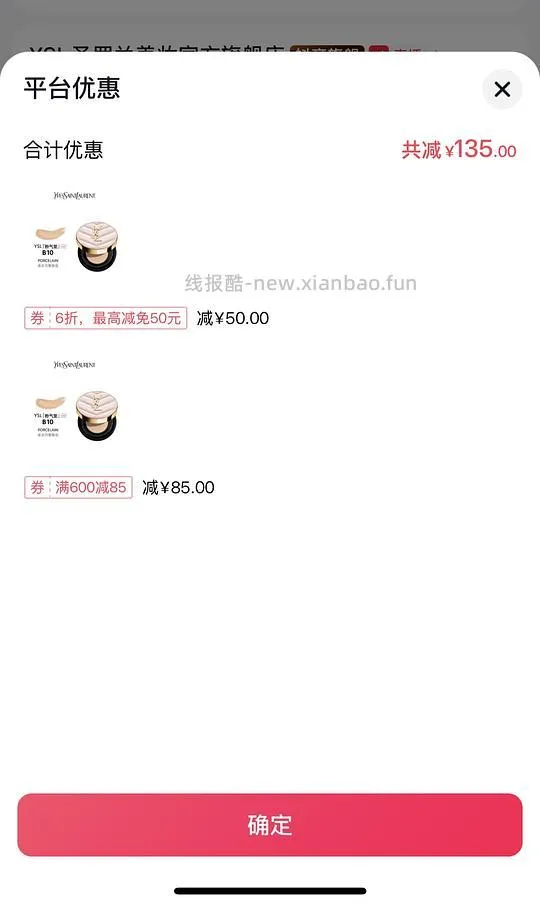The width and height of the screenshot is (540, 905).
Task: Close the 平台优惠 discount sheet
Action: point(502,89)
